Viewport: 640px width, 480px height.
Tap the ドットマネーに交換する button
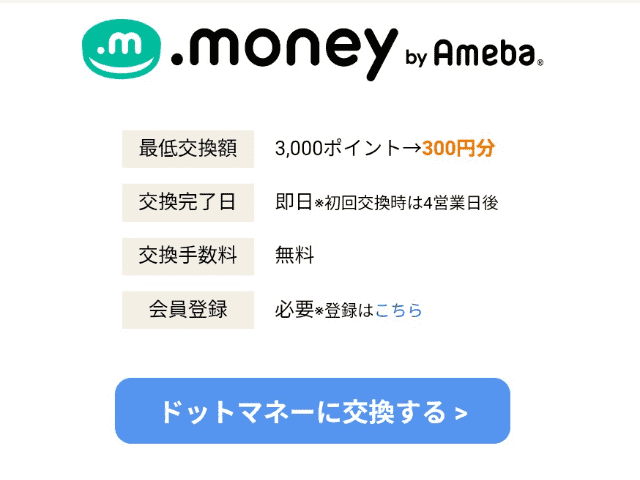tap(312, 411)
